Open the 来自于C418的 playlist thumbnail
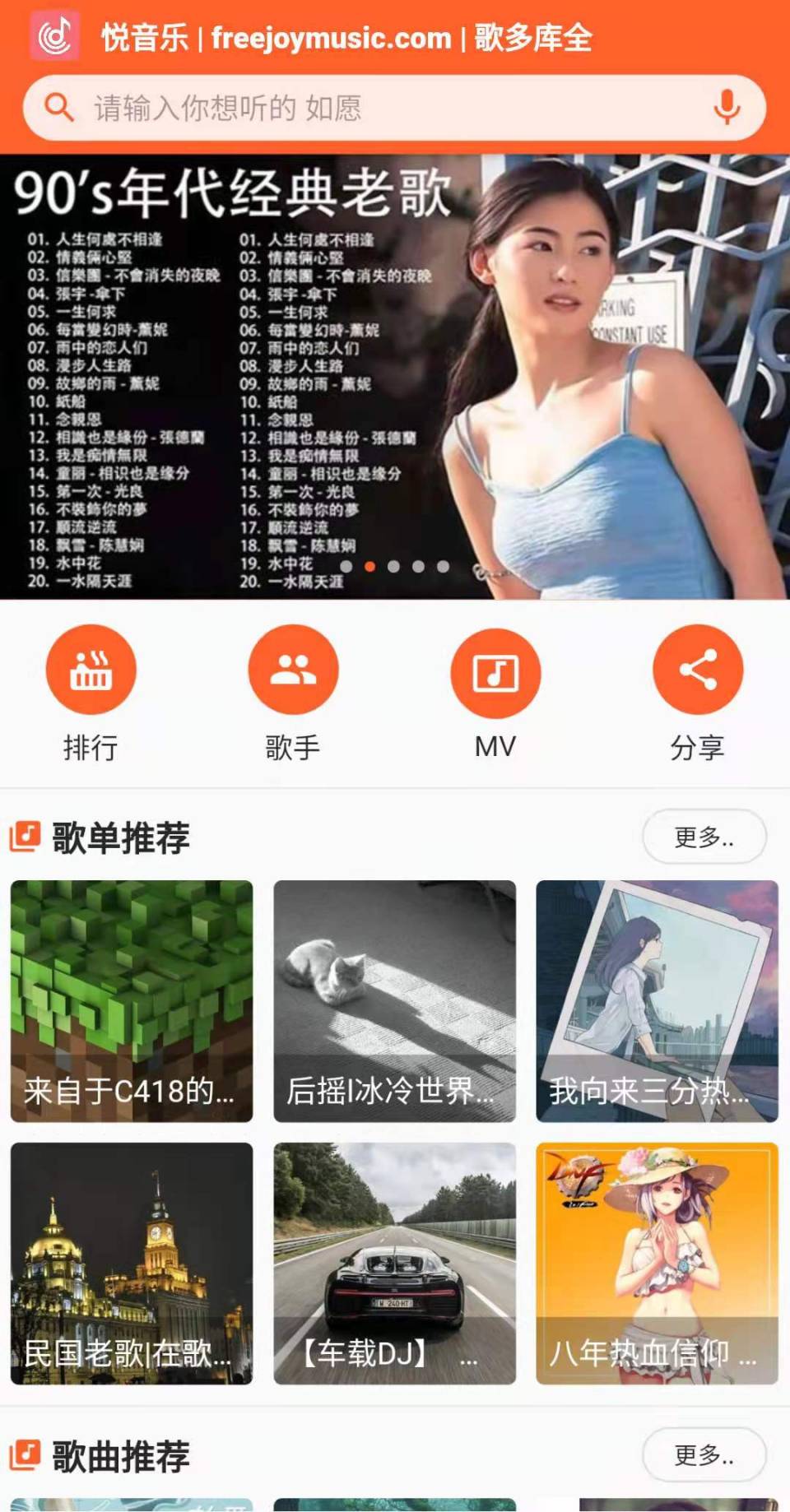 point(132,999)
